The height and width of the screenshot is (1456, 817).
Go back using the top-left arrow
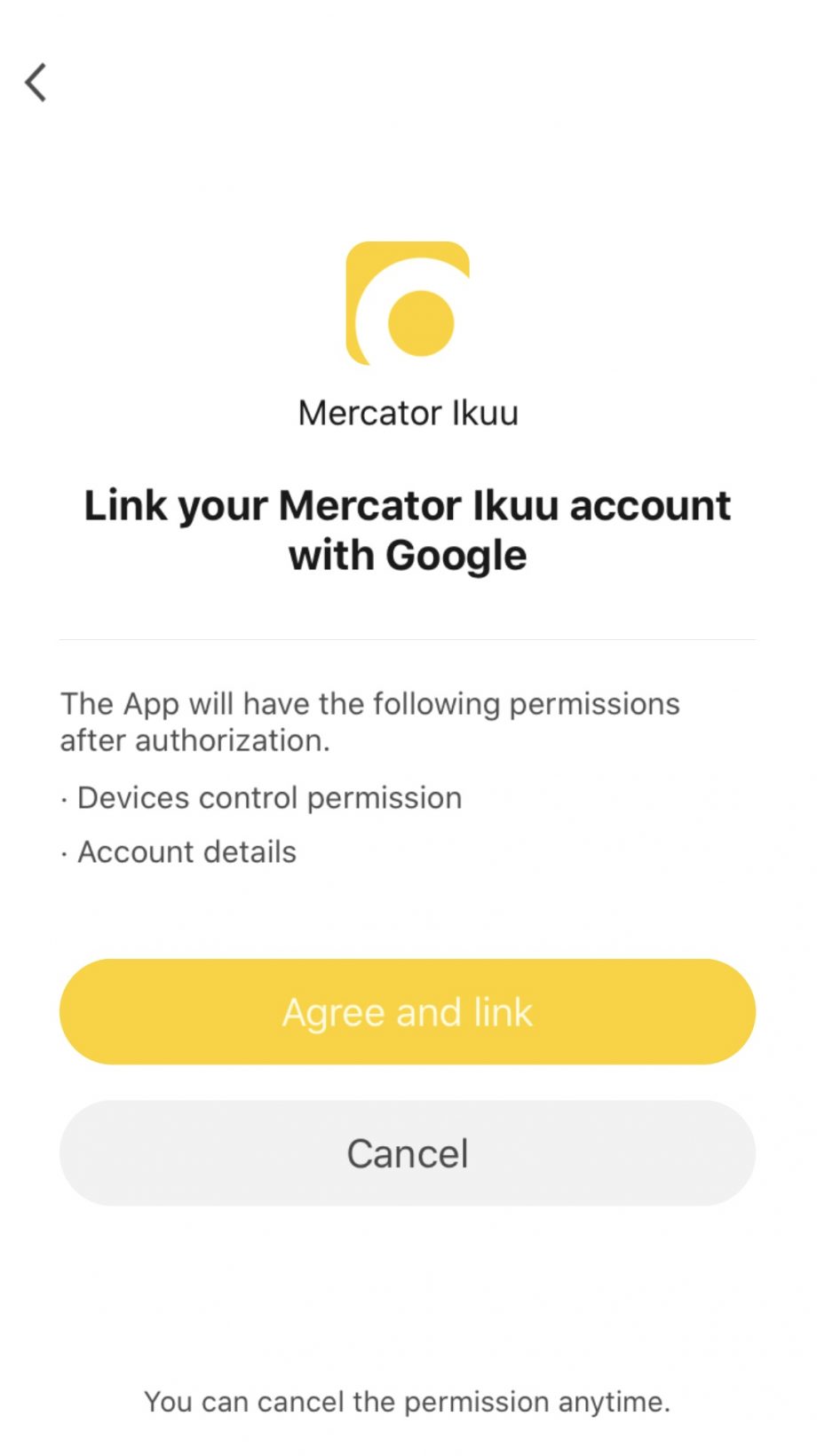36,83
